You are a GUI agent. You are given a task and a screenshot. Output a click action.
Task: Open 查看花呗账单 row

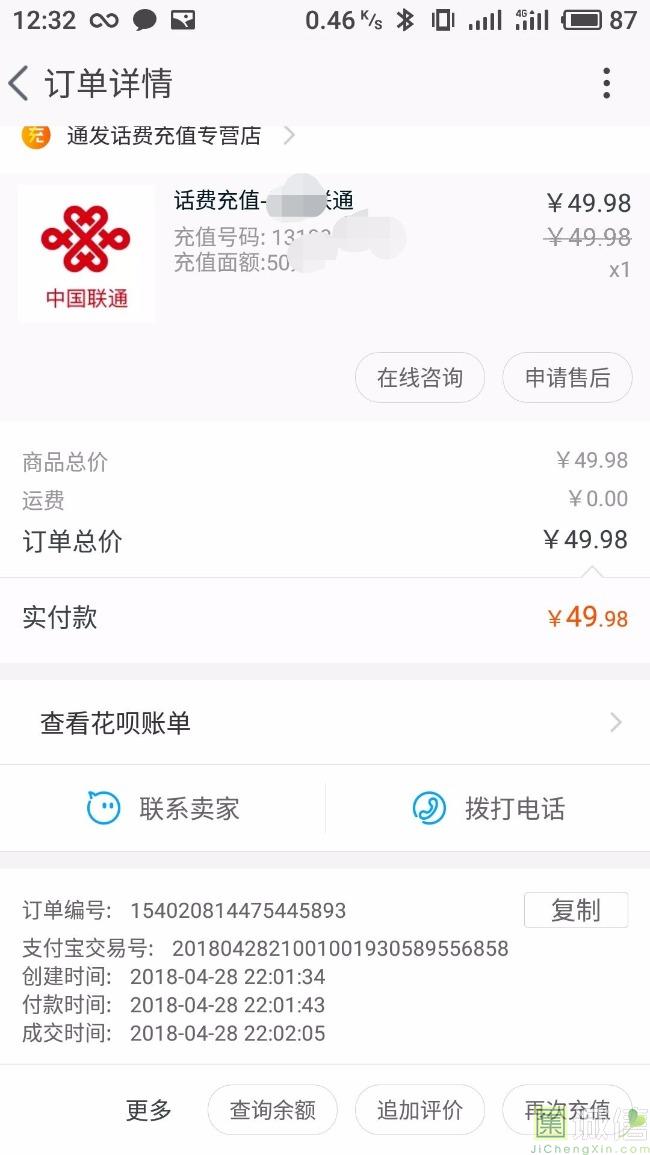coord(325,723)
